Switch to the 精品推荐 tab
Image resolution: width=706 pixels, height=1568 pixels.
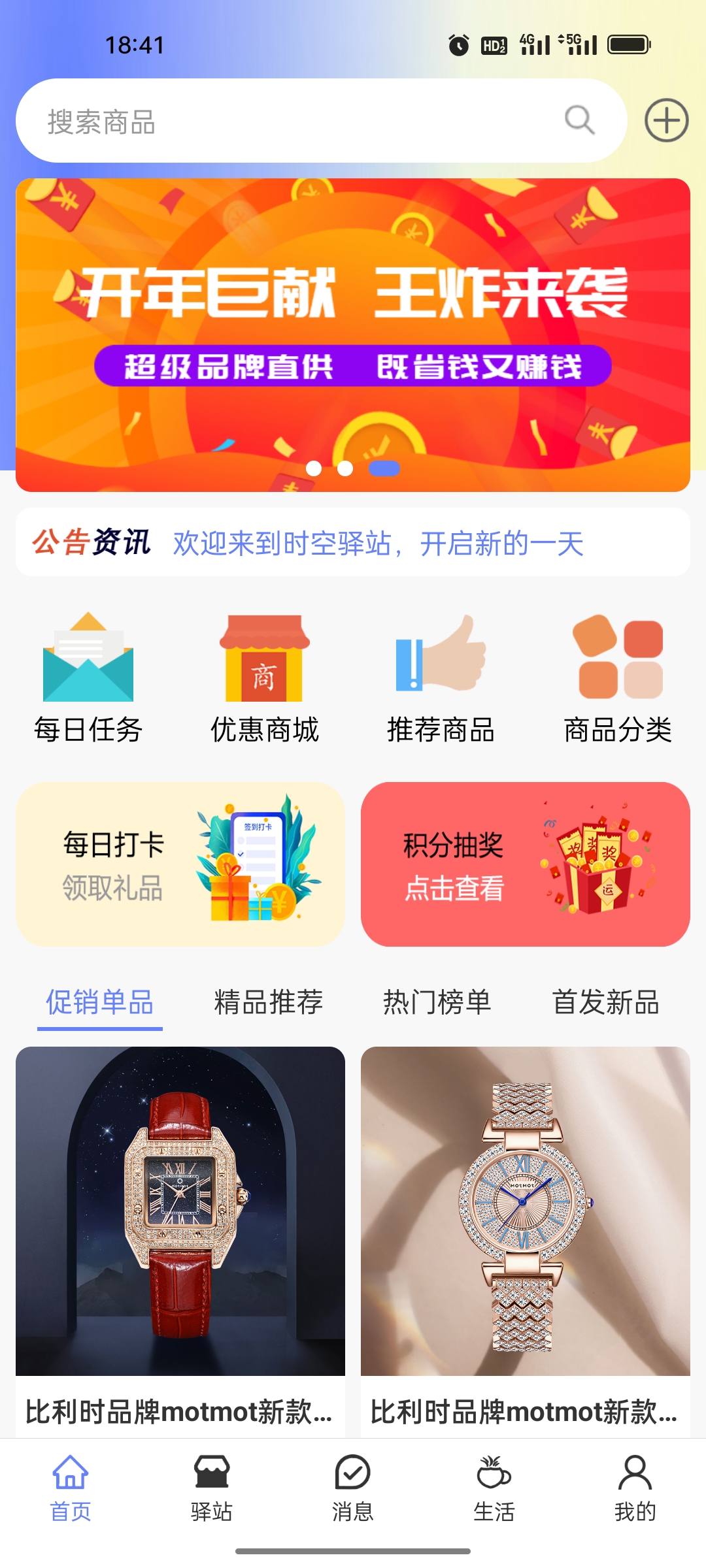tap(269, 1002)
